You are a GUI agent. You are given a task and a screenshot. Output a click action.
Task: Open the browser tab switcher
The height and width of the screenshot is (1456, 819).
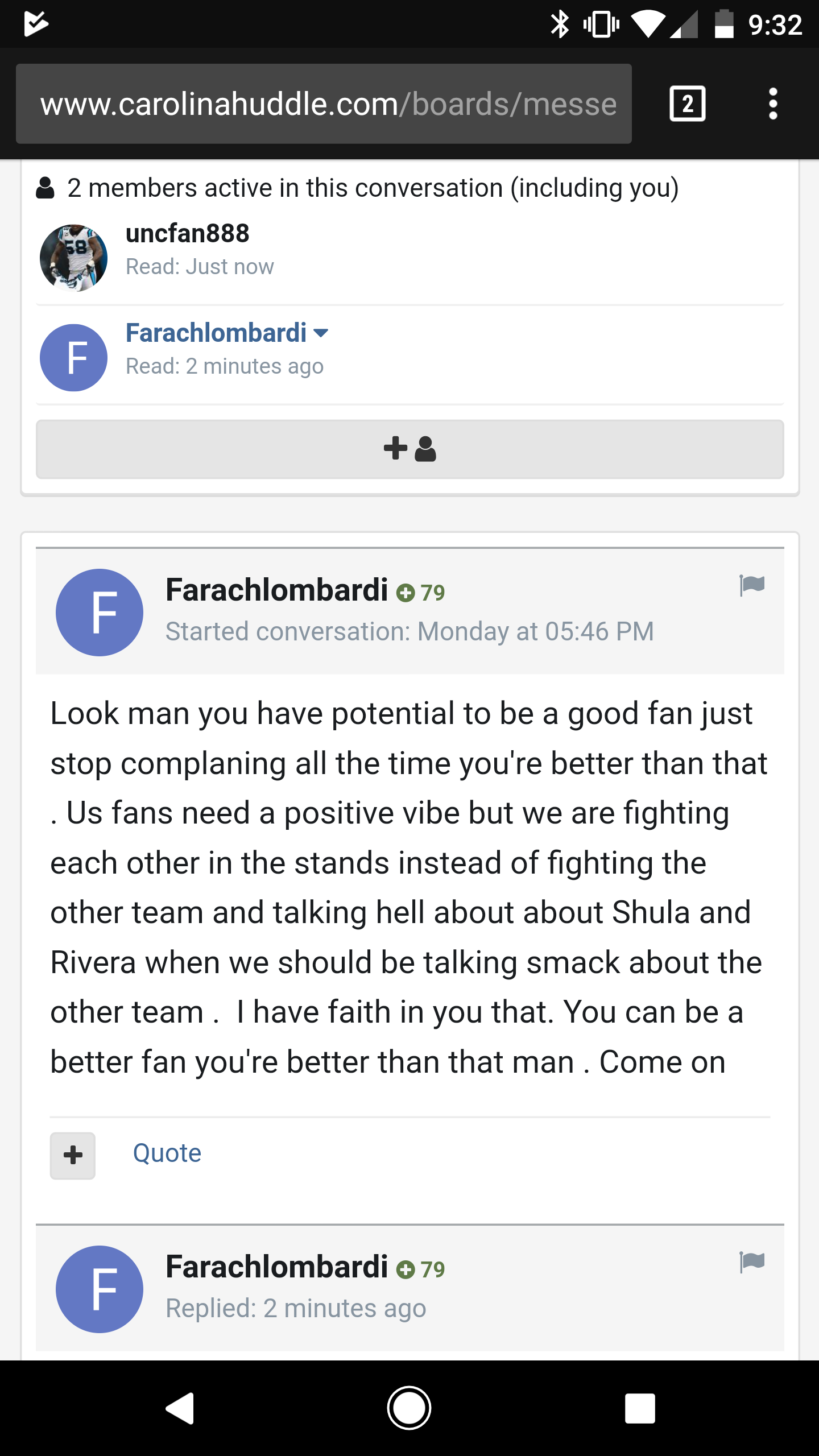coord(688,104)
